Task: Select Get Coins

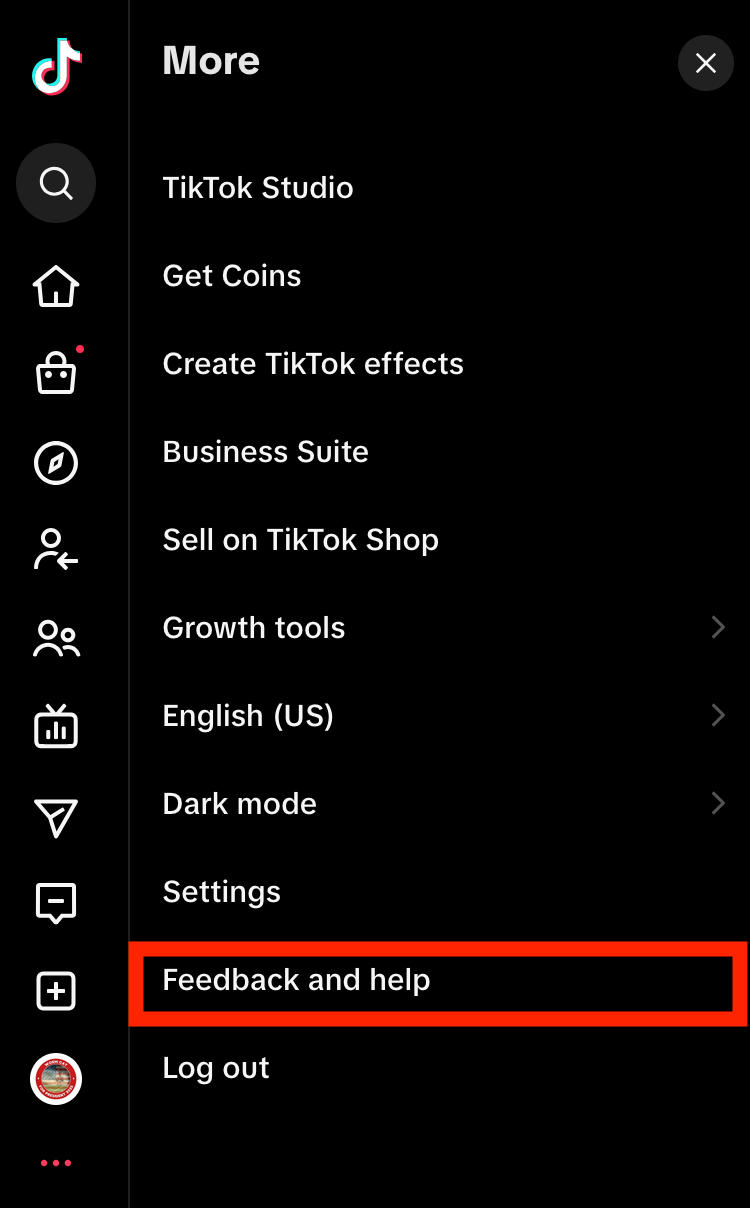Action: [232, 276]
